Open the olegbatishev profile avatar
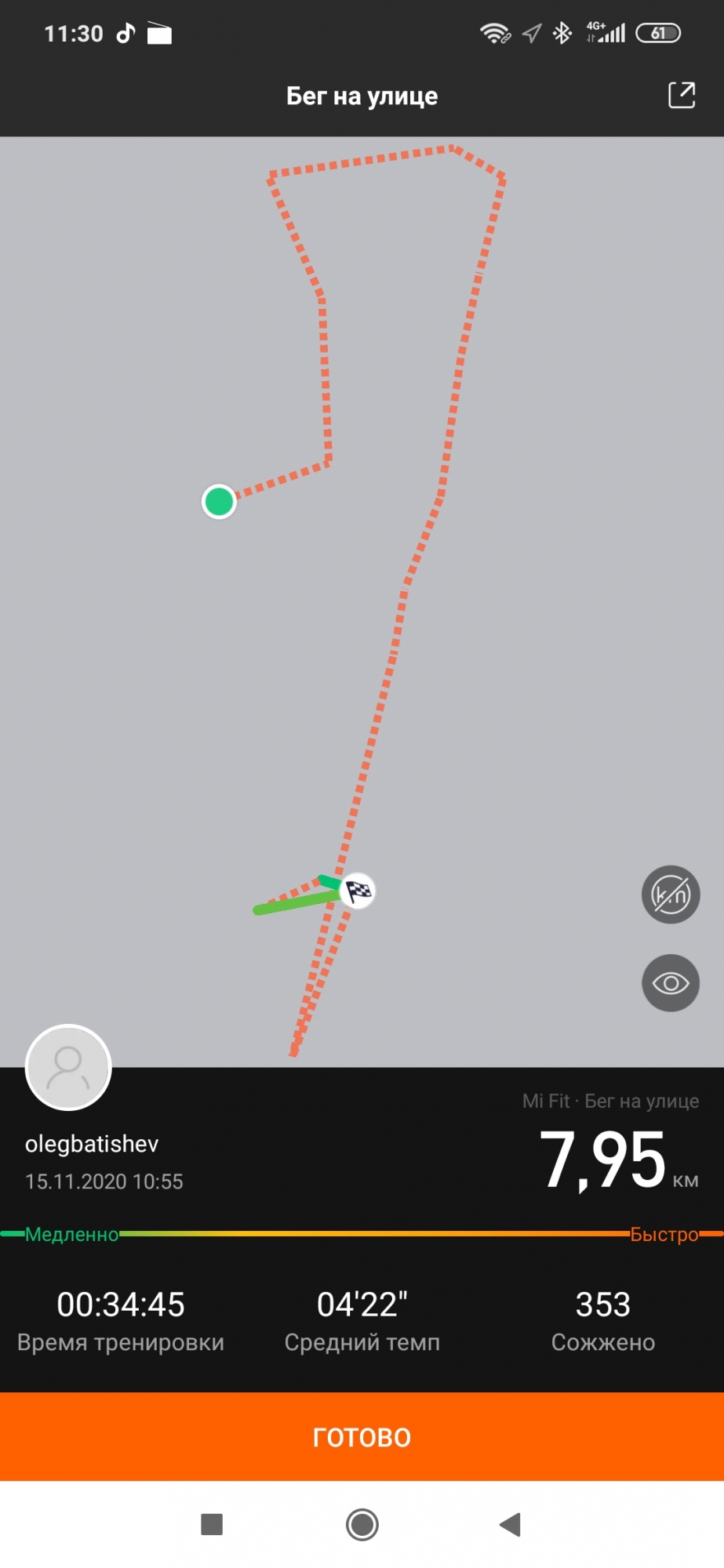The height and width of the screenshot is (1568, 724). coord(69,1067)
